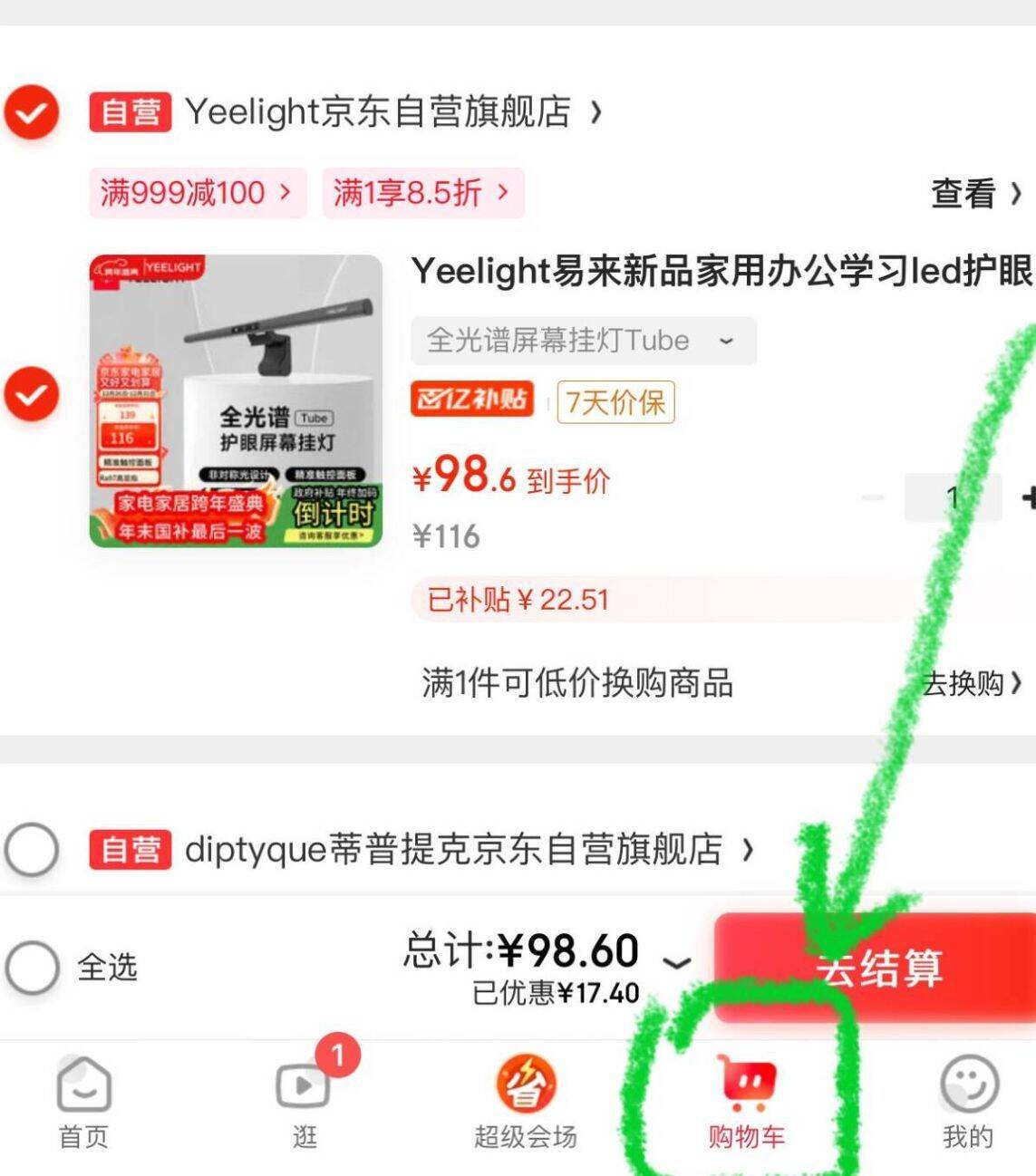This screenshot has height=1176, width=1036.
Task: Deselect the Yeelight screen light item
Action: [x=32, y=394]
